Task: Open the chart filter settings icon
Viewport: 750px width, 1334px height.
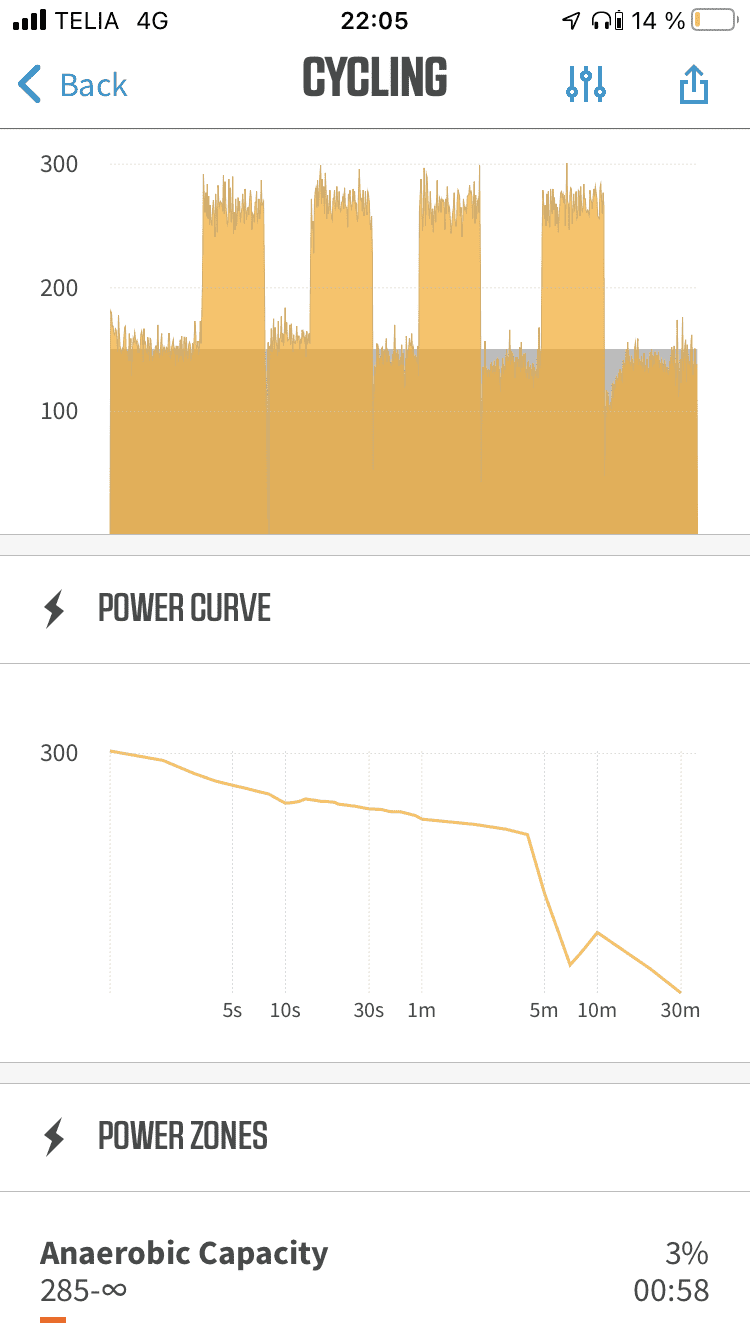Action: [586, 84]
